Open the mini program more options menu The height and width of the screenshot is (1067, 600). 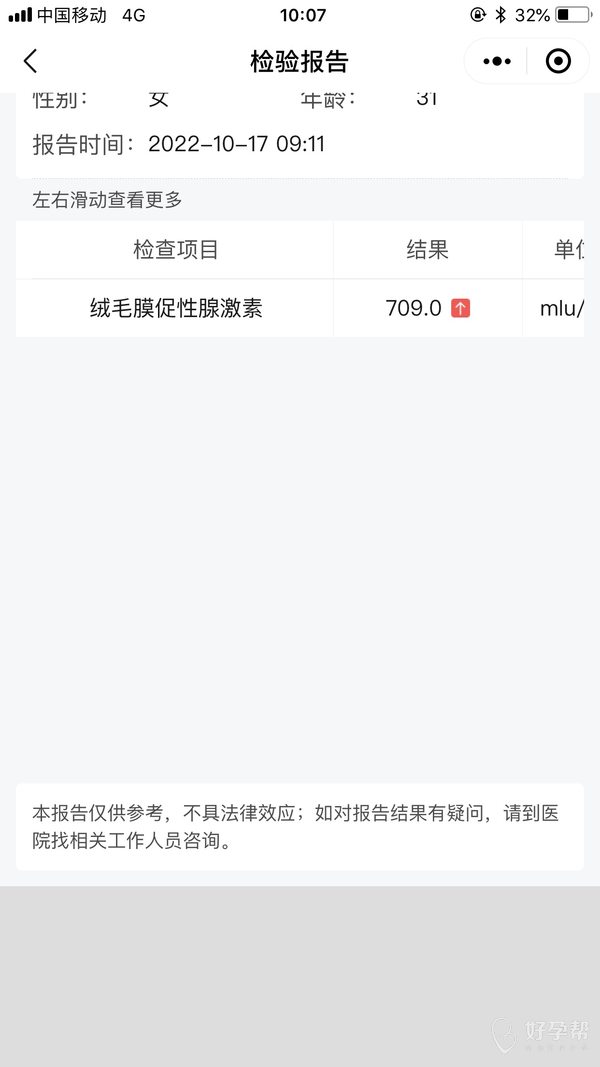point(497,61)
